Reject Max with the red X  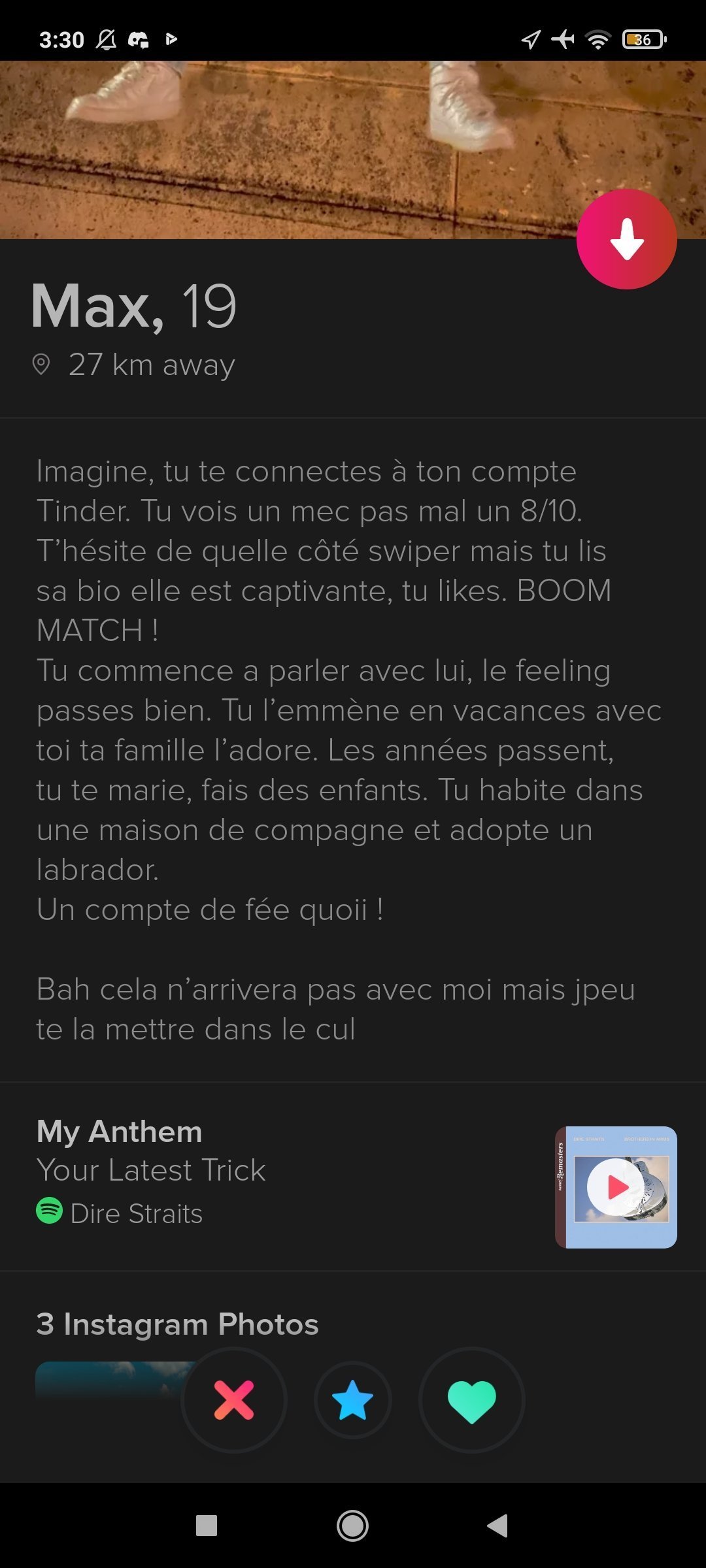point(233,1399)
